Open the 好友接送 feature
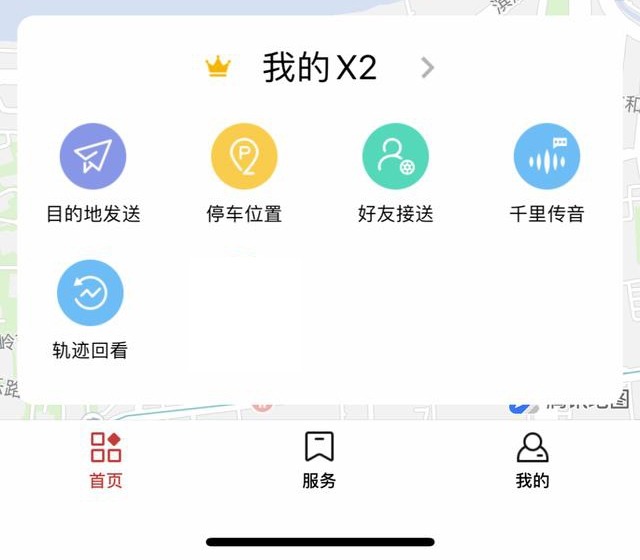 pos(395,158)
